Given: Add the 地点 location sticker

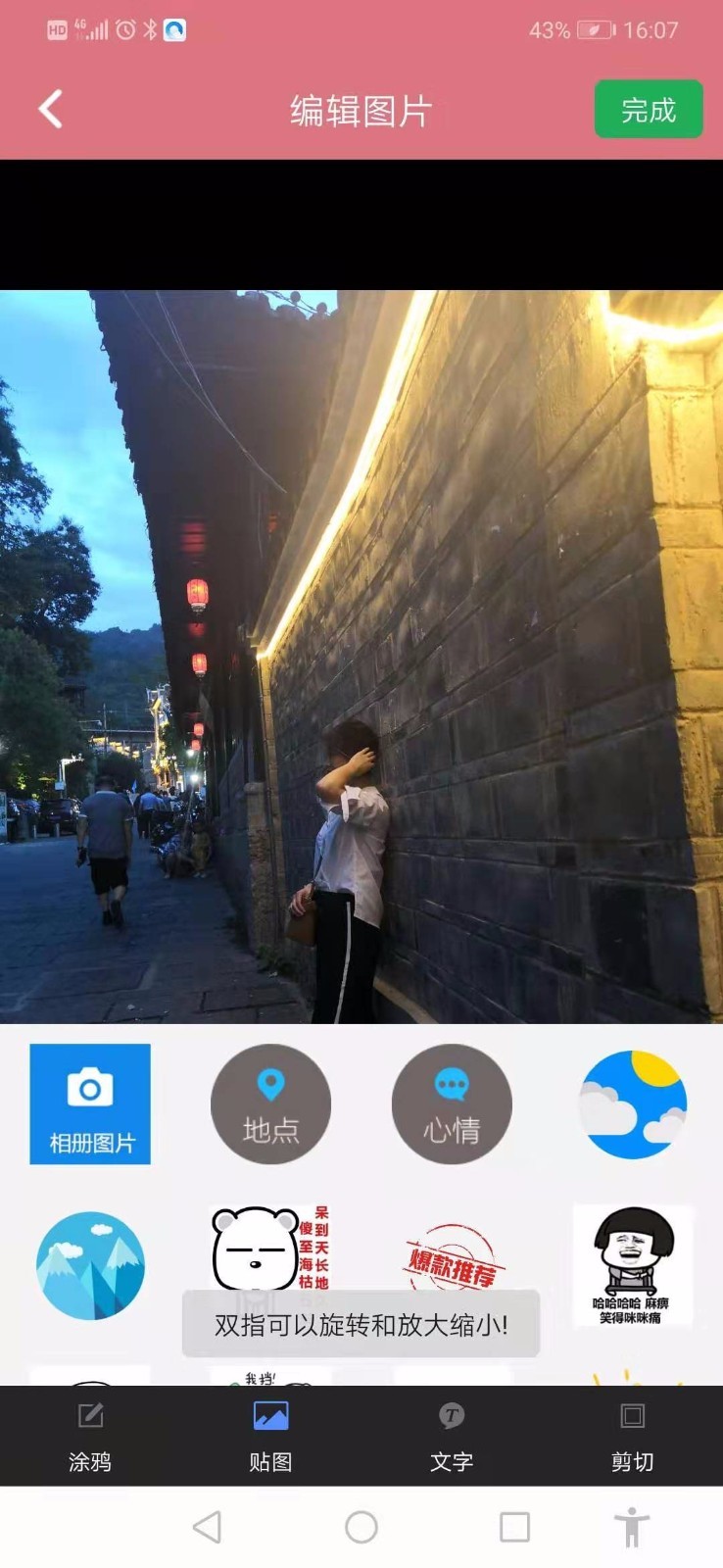Looking at the screenshot, I should point(270,1104).
